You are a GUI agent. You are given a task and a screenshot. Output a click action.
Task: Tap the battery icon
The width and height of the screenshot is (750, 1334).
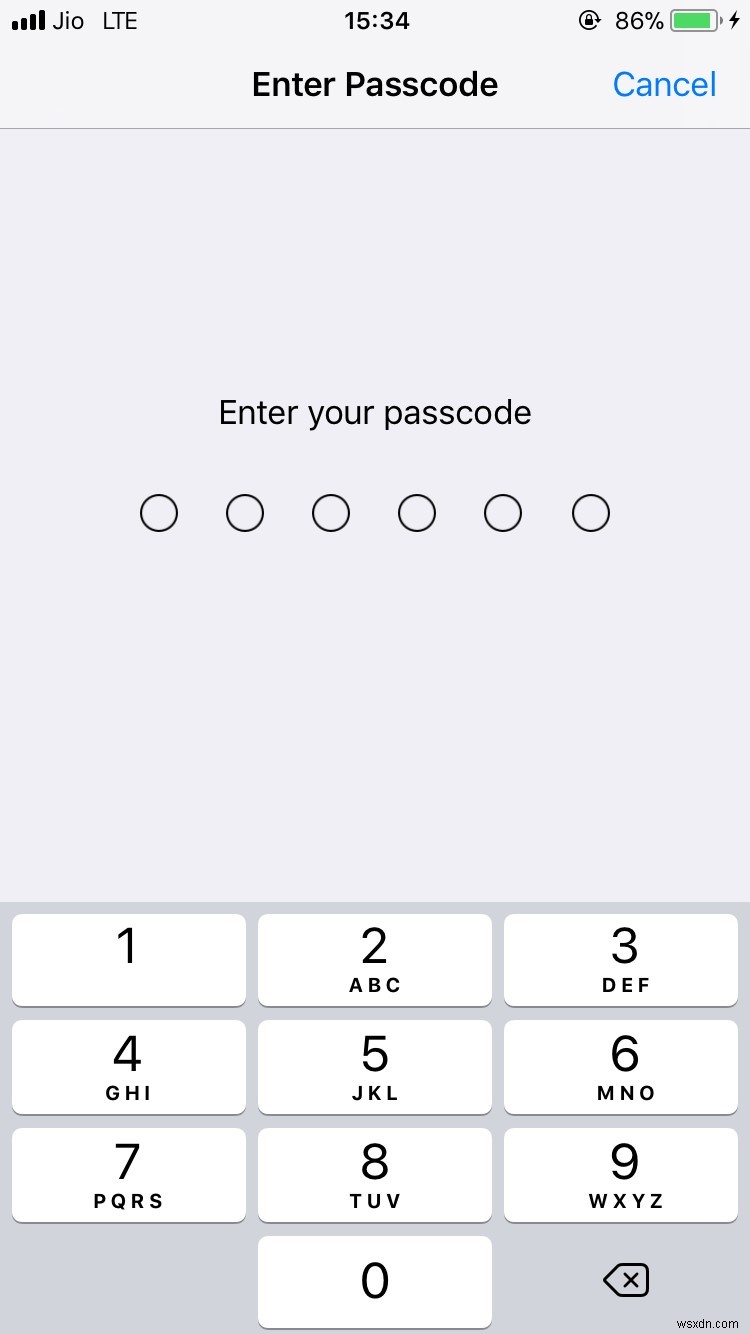[692, 19]
